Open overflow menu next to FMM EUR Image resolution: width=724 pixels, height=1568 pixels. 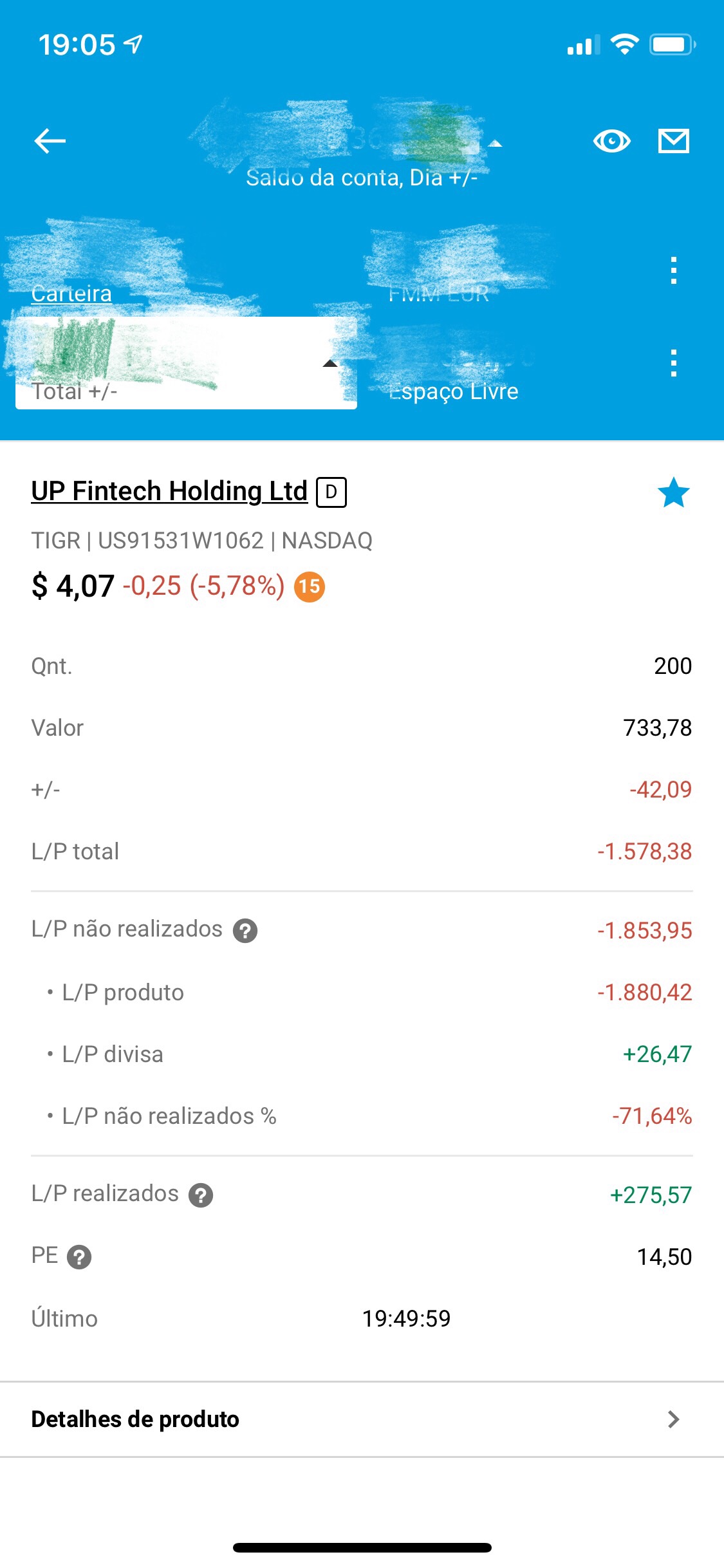click(x=673, y=270)
